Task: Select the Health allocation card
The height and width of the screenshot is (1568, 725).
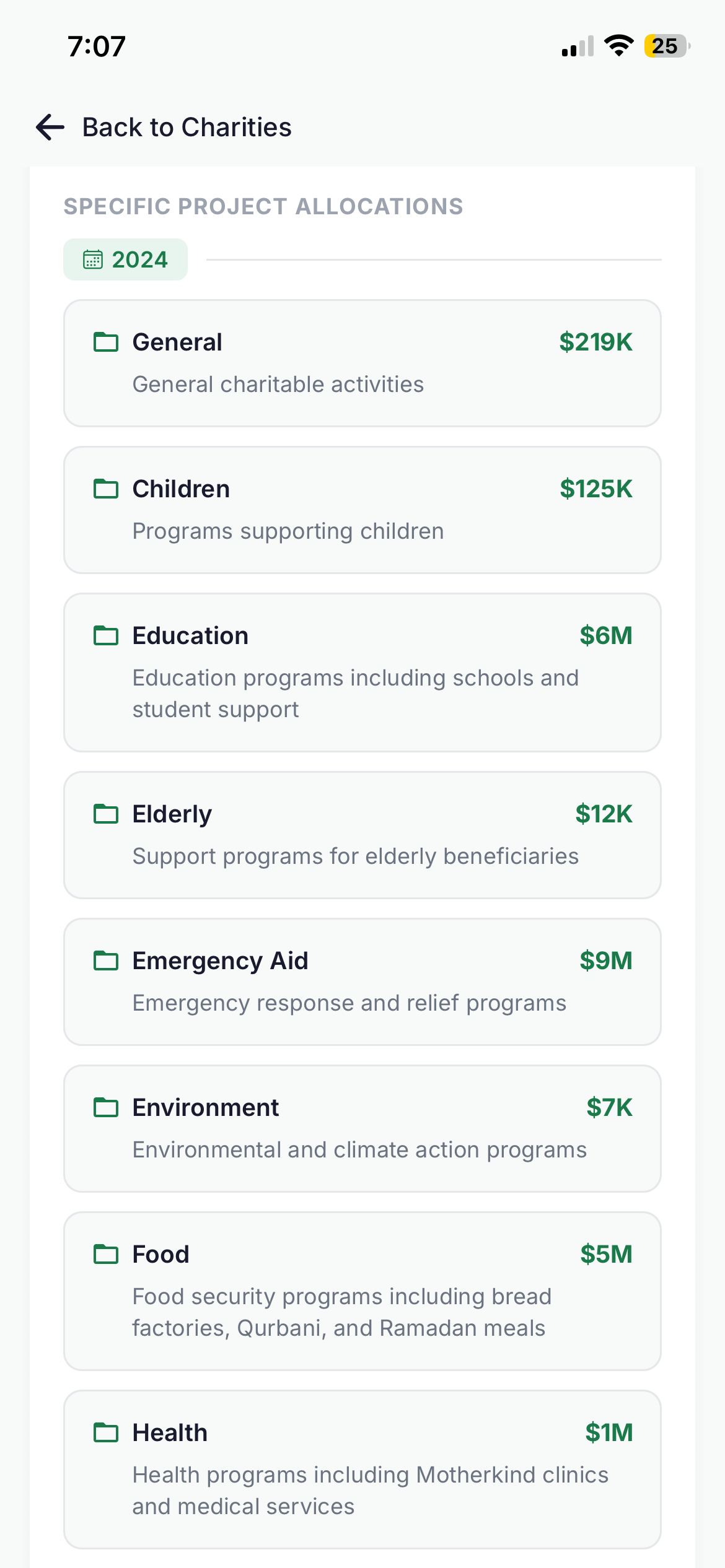Action: [x=362, y=1470]
